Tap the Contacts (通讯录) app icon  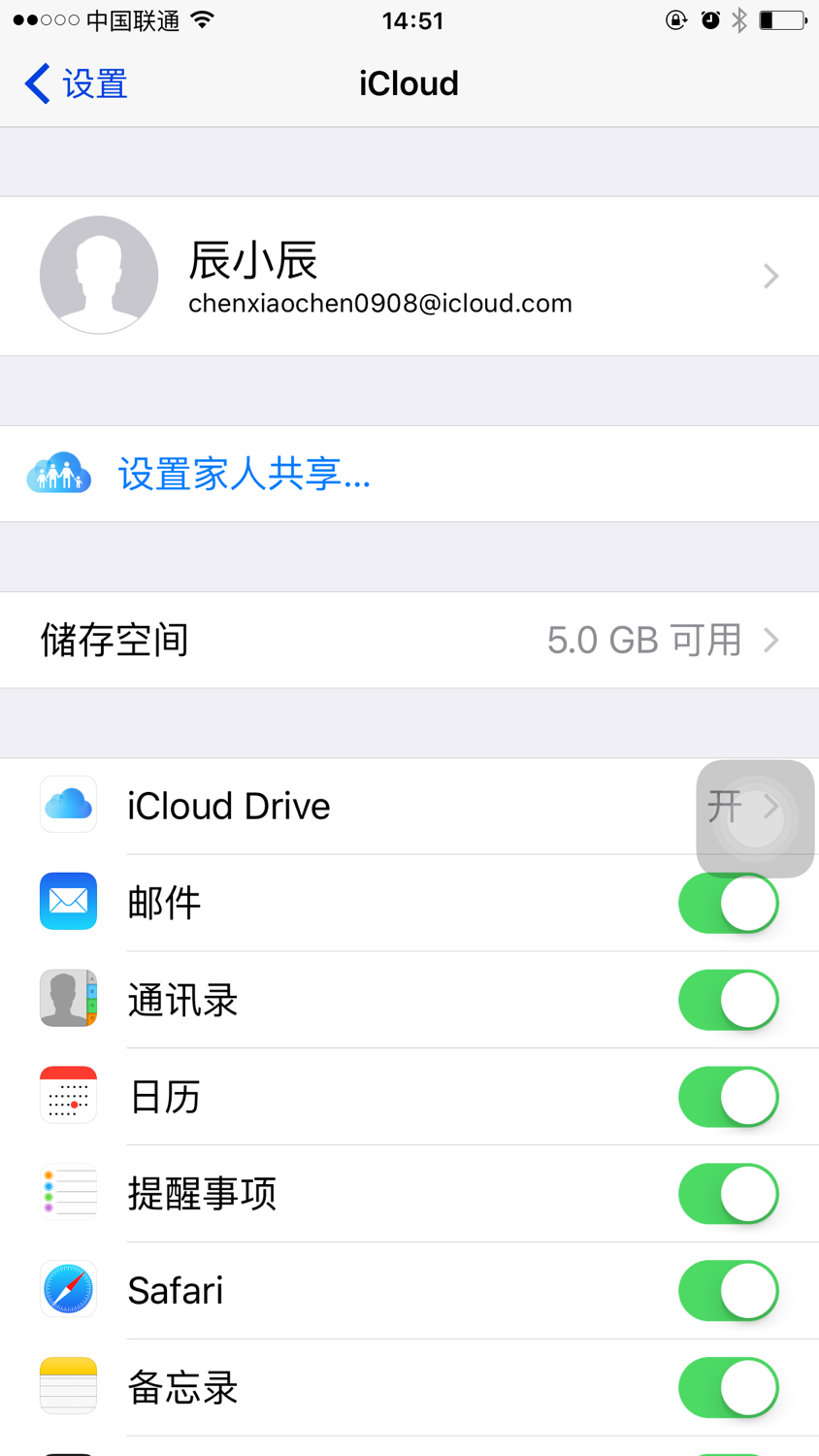pyautogui.click(x=68, y=999)
